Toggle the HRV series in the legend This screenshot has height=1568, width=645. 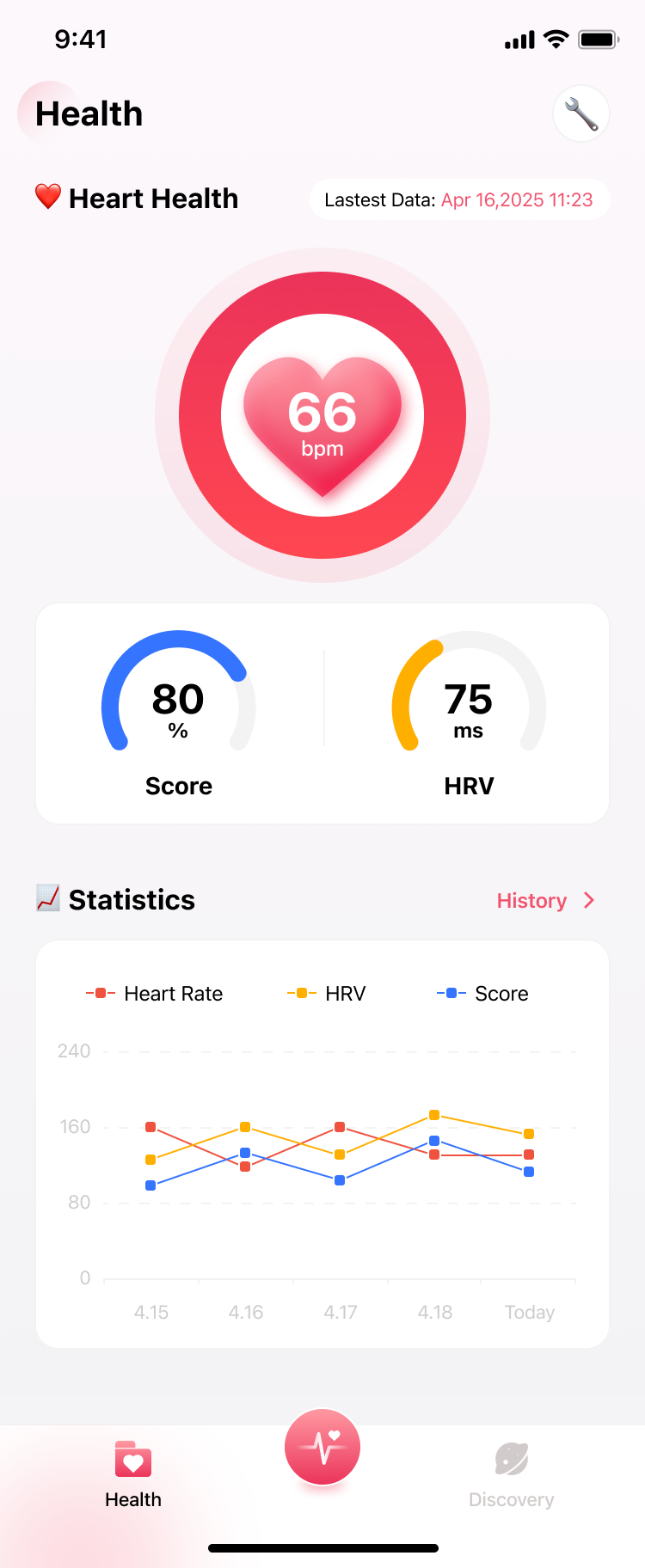(x=331, y=993)
